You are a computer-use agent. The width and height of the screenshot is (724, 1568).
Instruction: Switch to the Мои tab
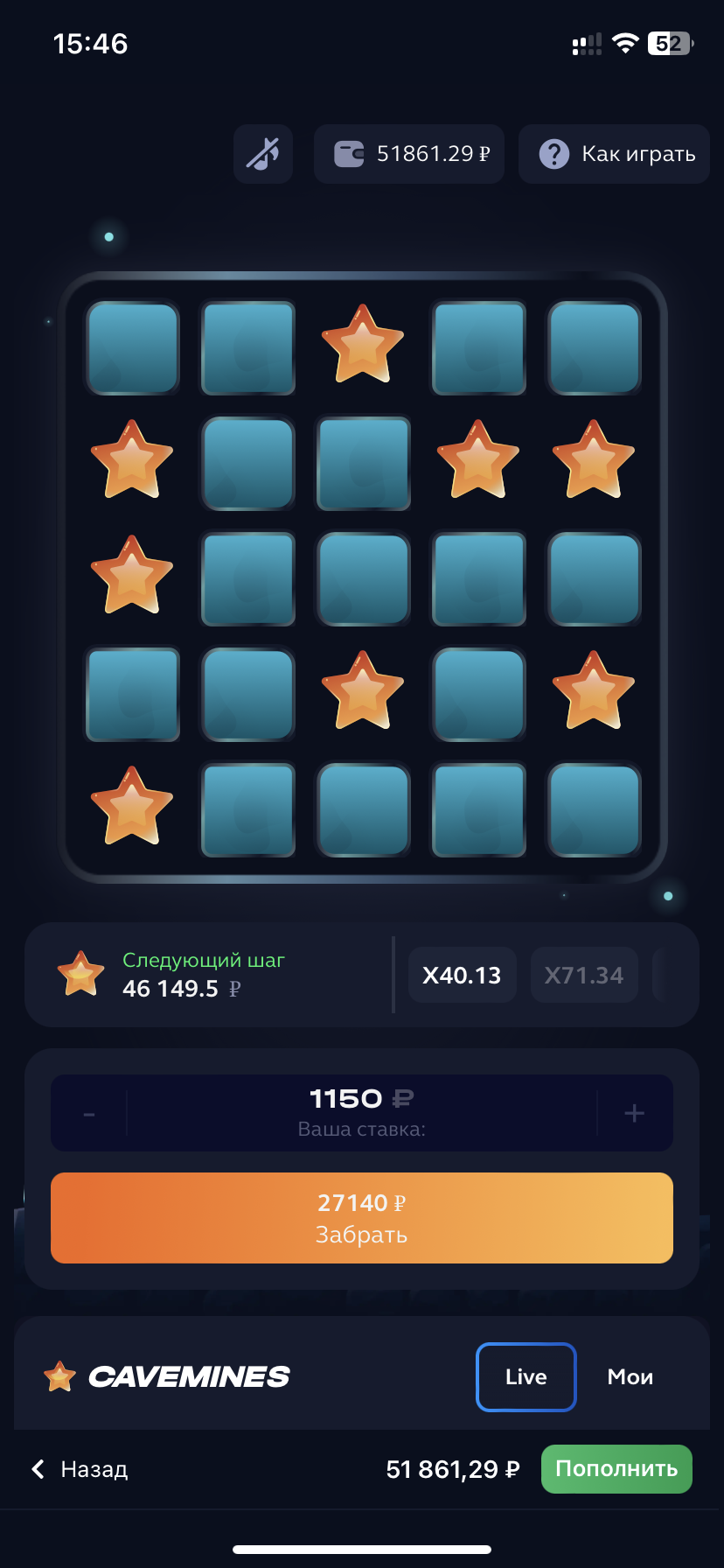pos(630,1376)
